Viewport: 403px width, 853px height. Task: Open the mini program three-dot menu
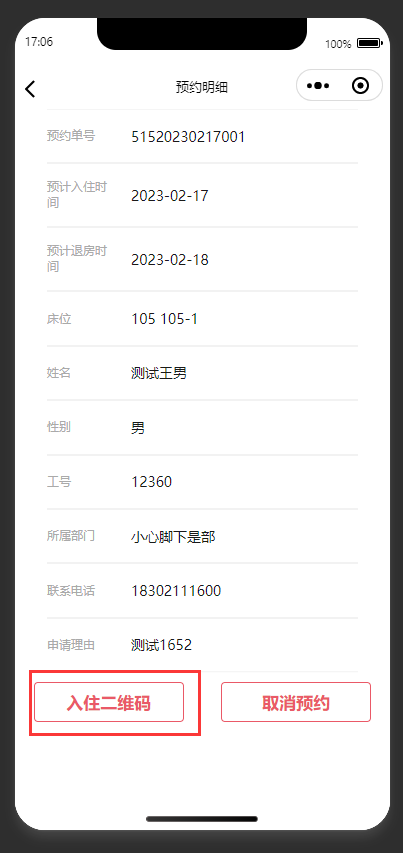click(x=318, y=85)
